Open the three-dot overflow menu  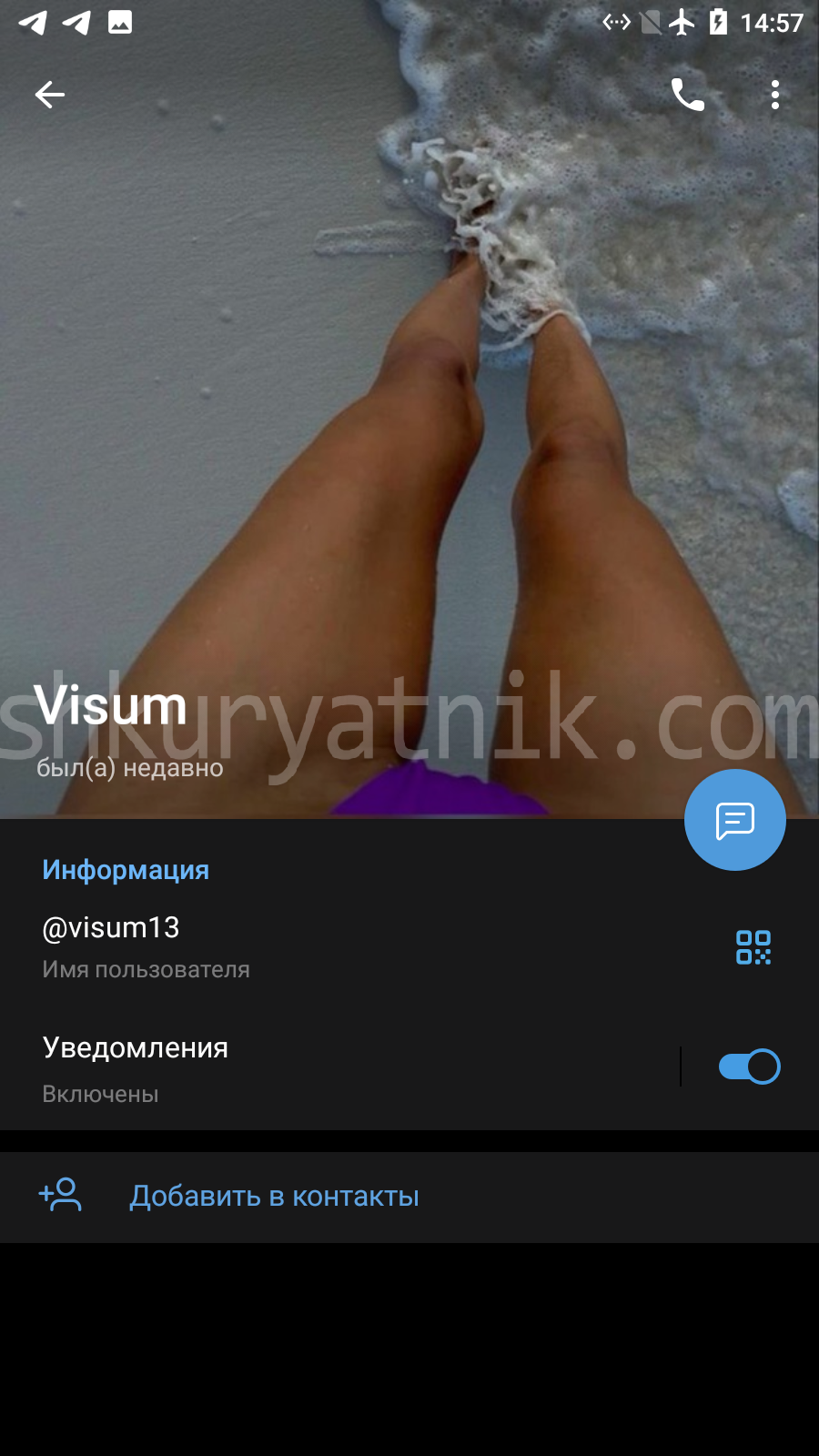point(775,95)
